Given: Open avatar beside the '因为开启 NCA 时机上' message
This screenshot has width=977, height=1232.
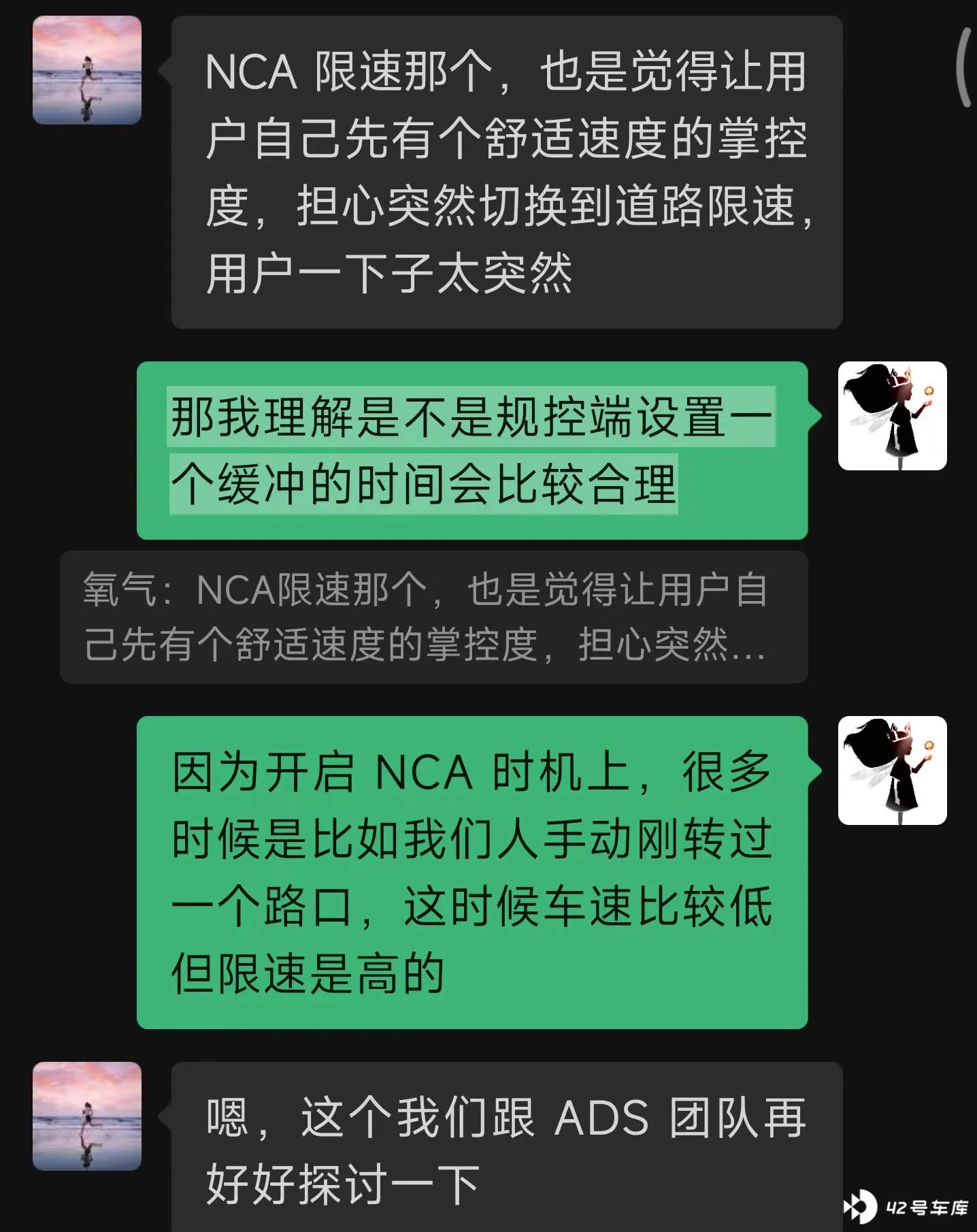Looking at the screenshot, I should click(x=892, y=771).
